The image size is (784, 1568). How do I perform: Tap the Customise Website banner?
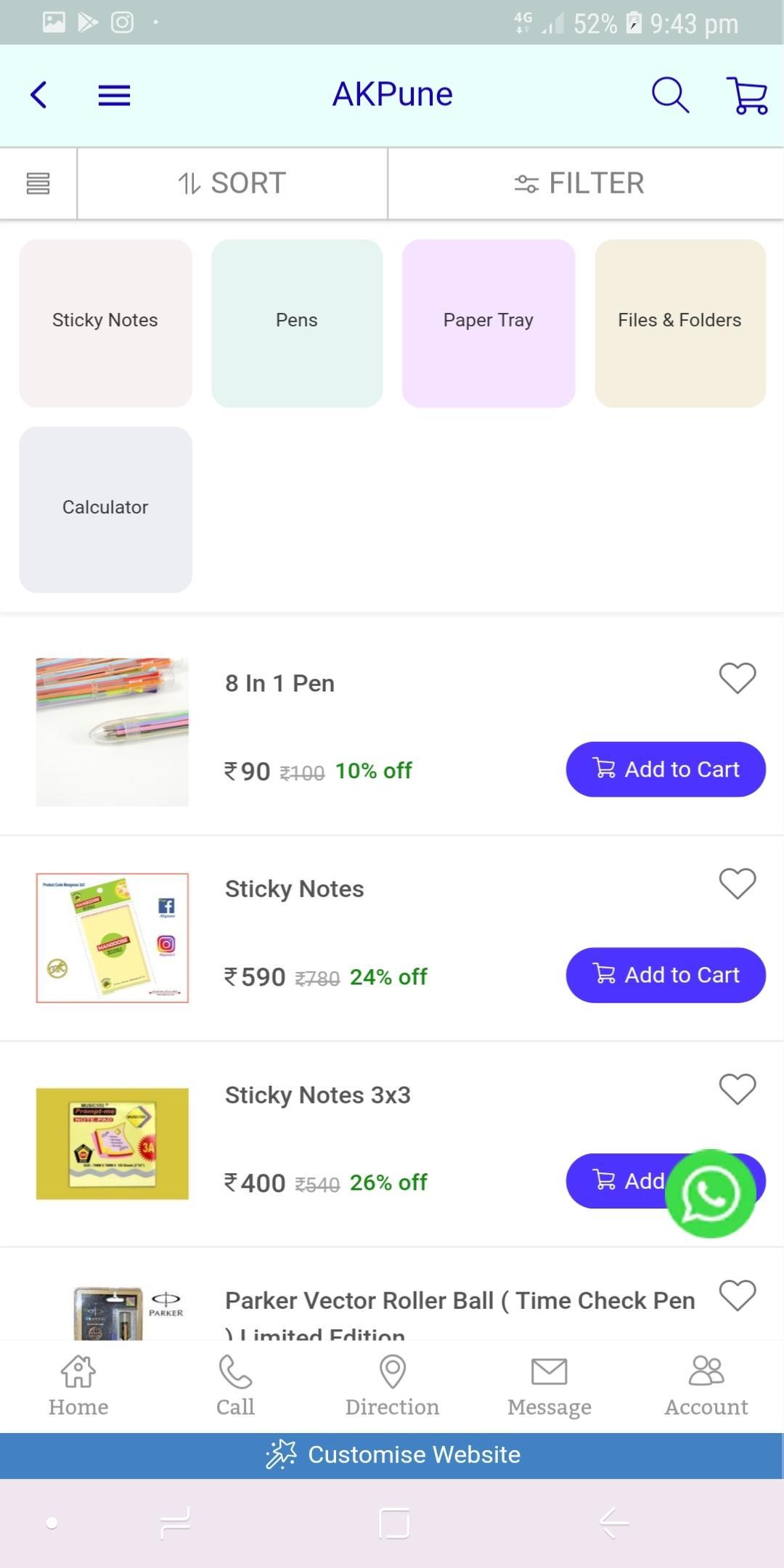[x=392, y=1455]
